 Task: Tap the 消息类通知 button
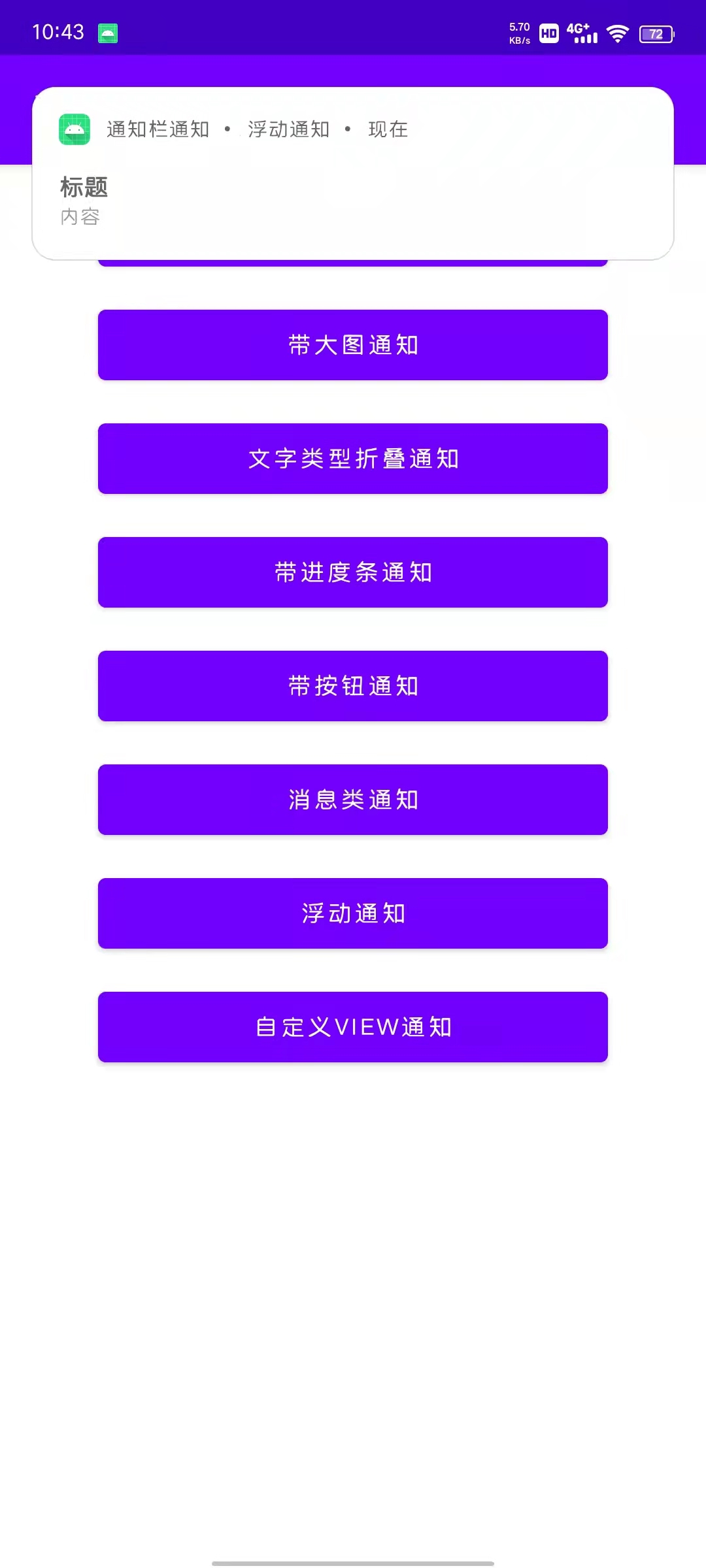pos(353,800)
